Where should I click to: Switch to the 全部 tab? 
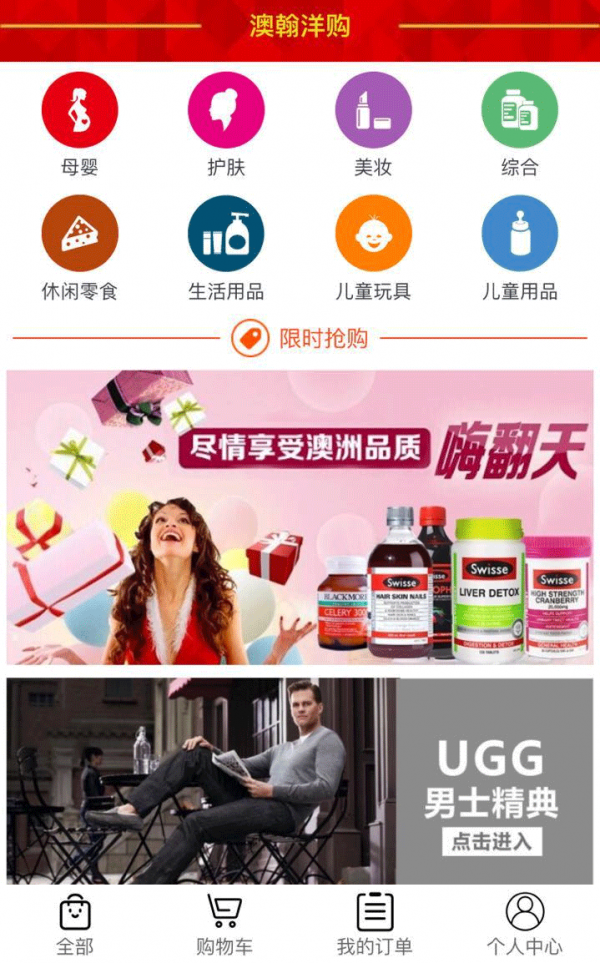[x=75, y=924]
